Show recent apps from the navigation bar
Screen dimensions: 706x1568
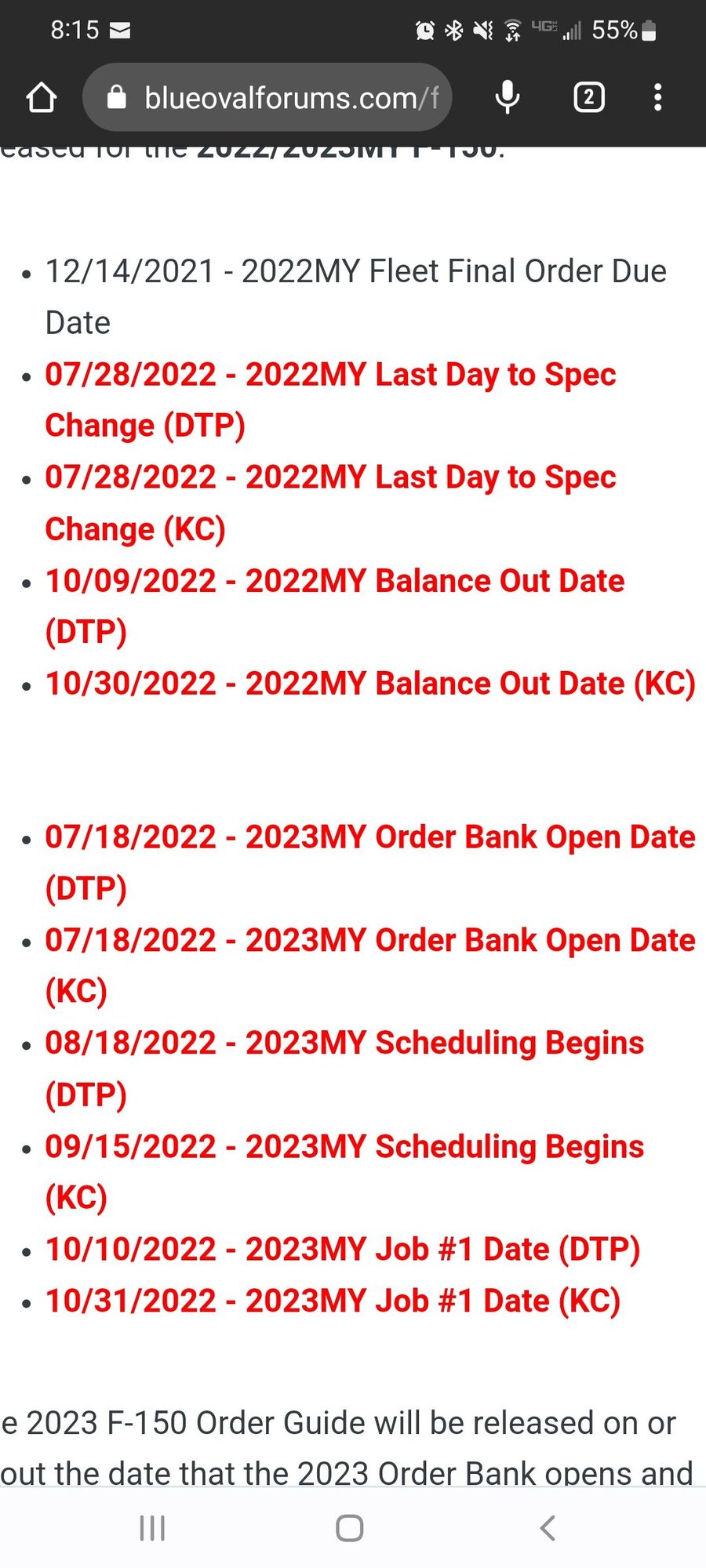pos(152,1527)
